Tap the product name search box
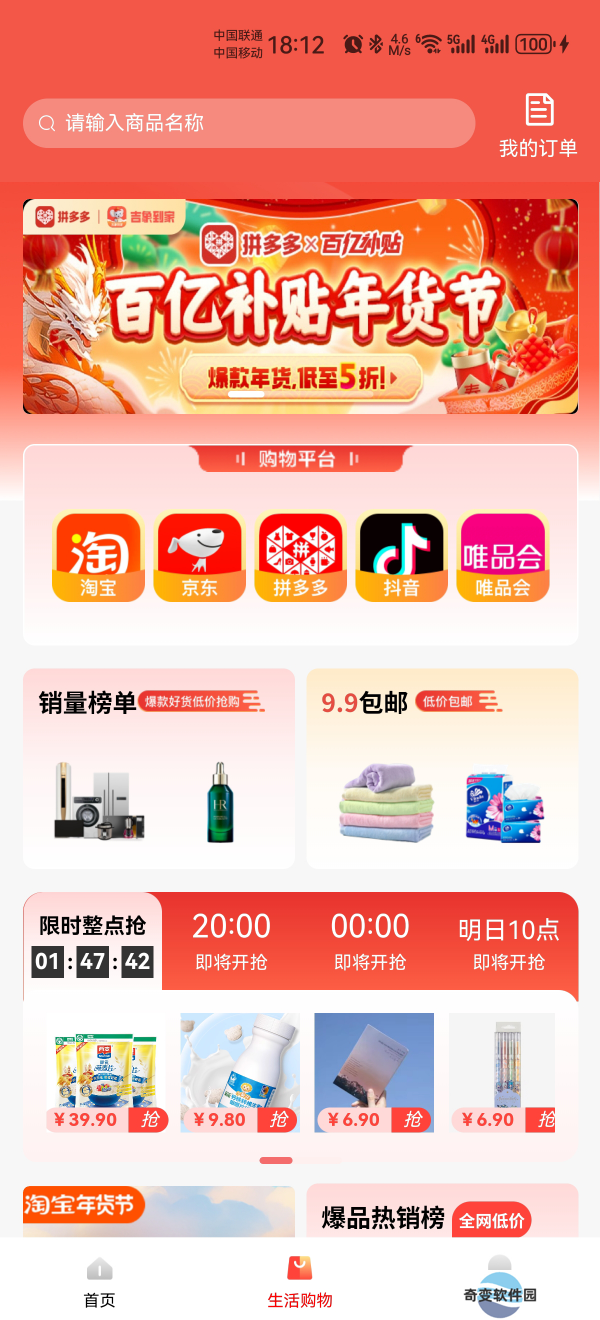 (248, 123)
